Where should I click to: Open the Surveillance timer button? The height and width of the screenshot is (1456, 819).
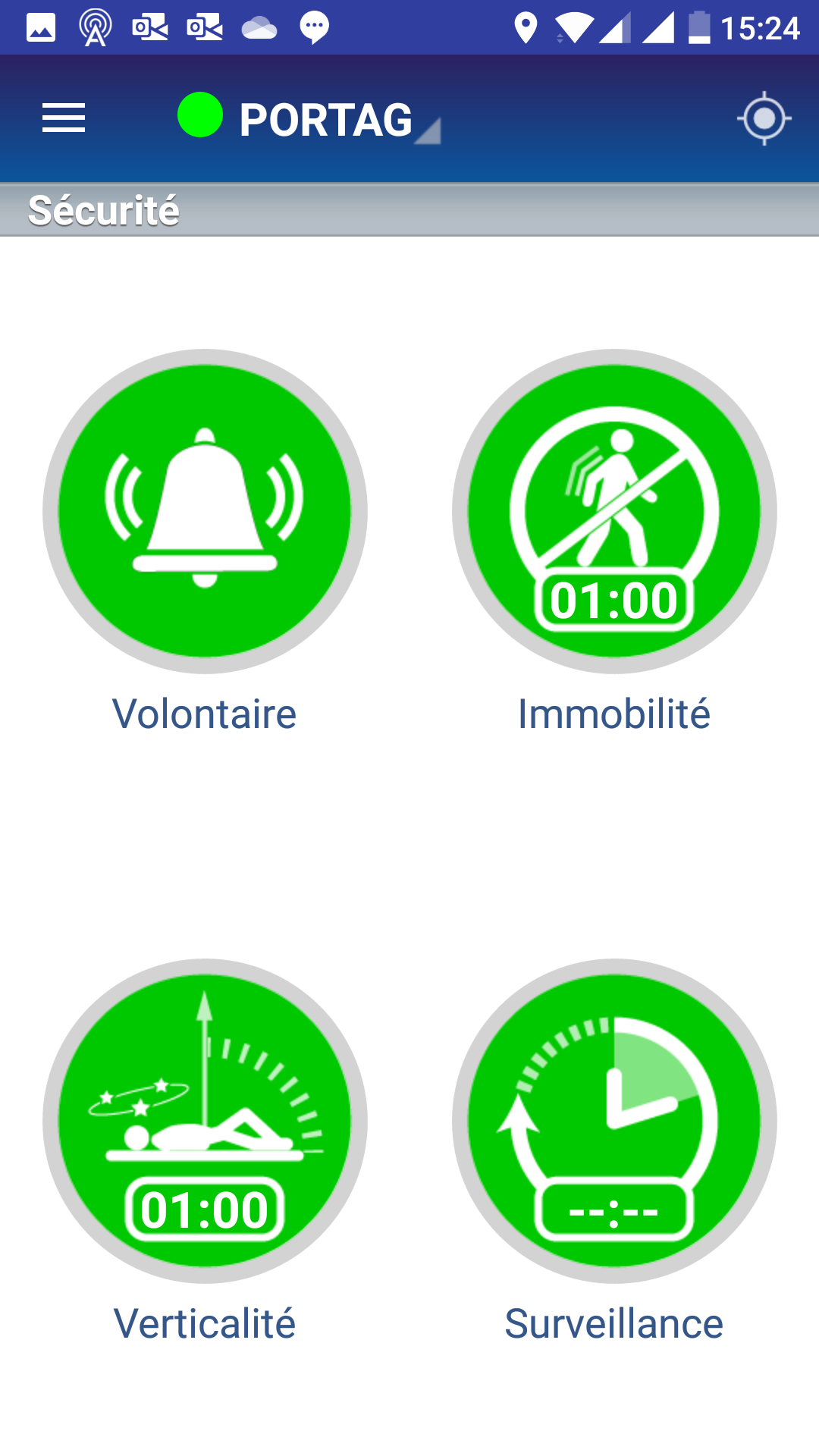614,1121
